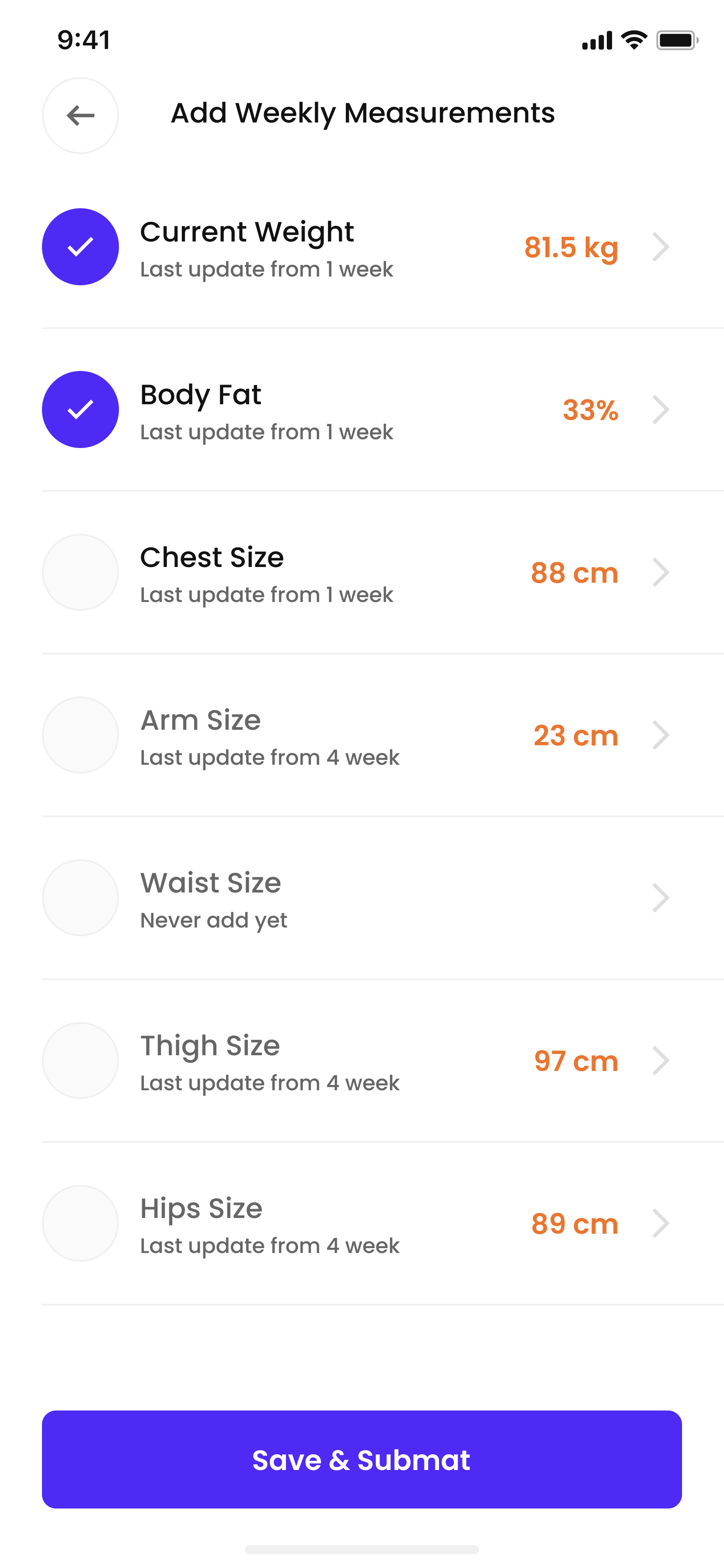Select the Chest Size checkbox circle
724x1568 pixels.
point(80,572)
